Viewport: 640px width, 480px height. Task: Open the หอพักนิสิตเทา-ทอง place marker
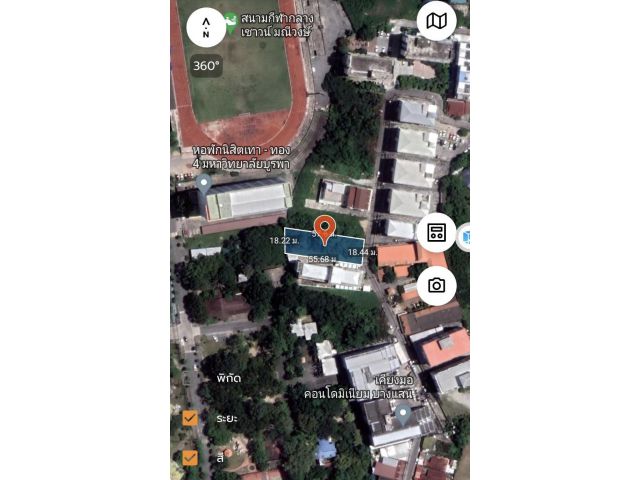204,185
